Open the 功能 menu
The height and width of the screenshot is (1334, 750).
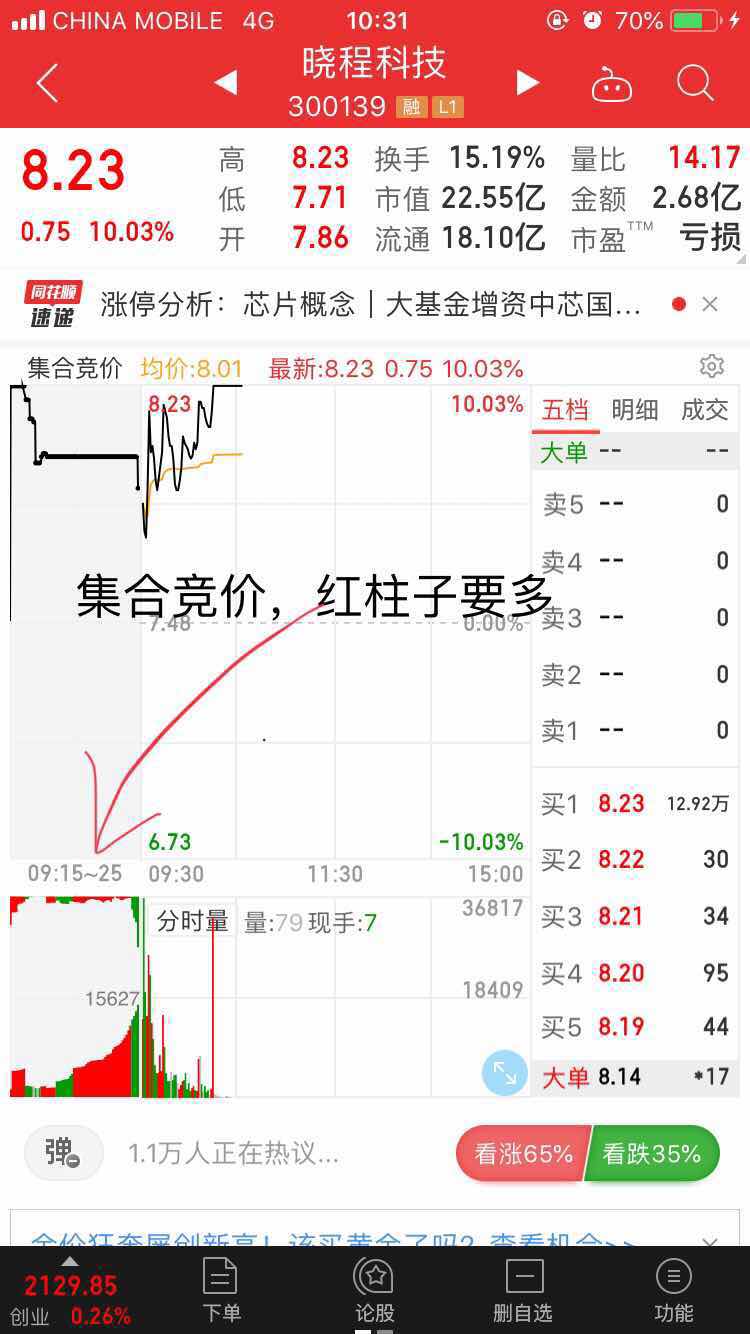[673, 1290]
